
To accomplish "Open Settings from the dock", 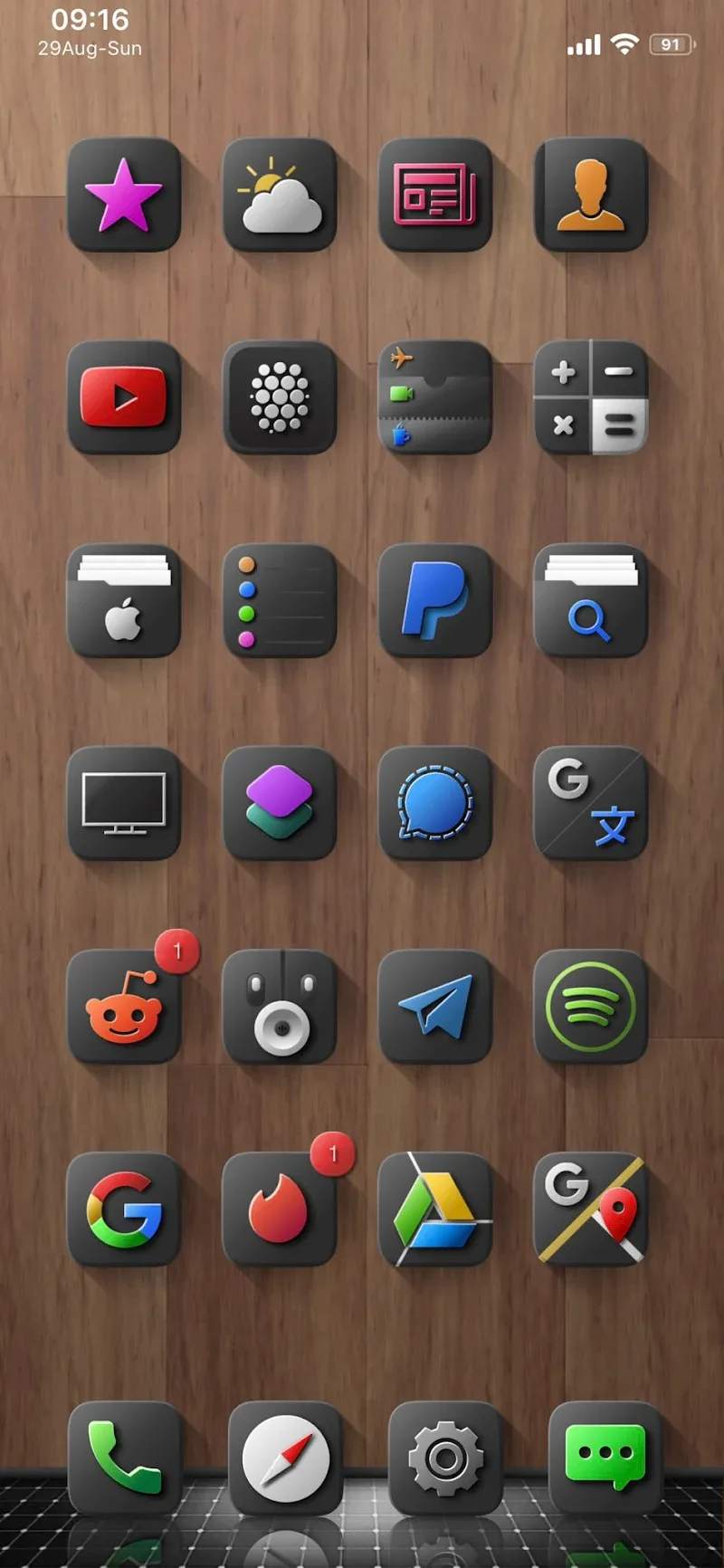I will pos(445,1457).
